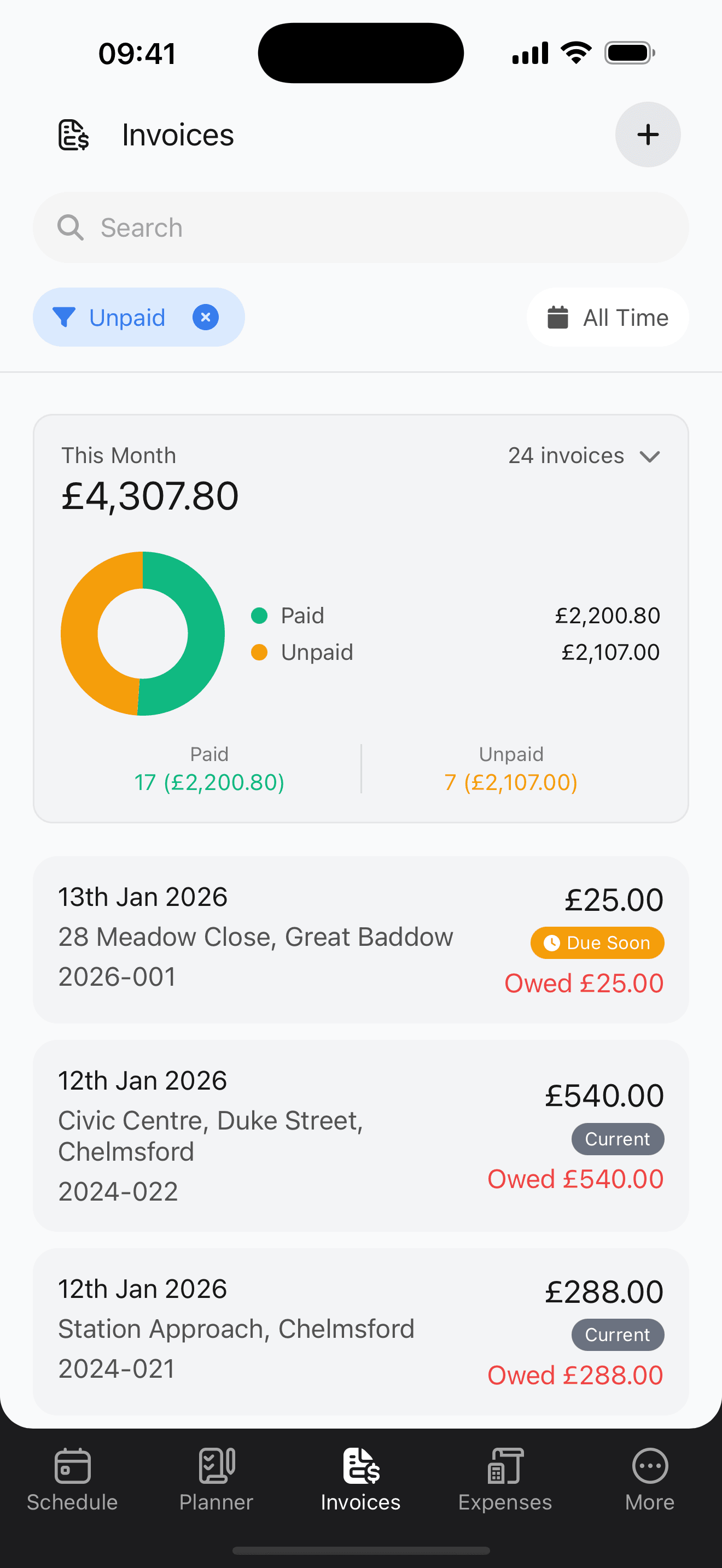Open the Invoices header icon
722x1568 pixels.
72,134
